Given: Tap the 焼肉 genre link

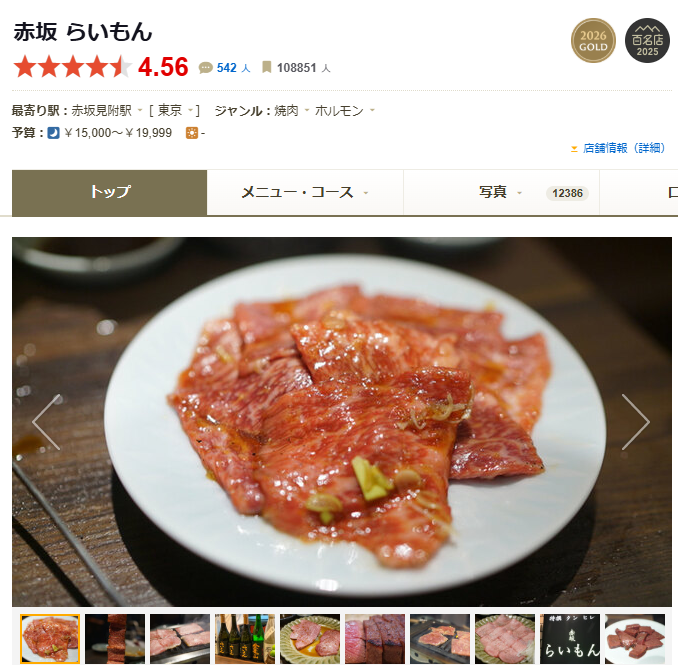Looking at the screenshot, I should [x=287, y=111].
